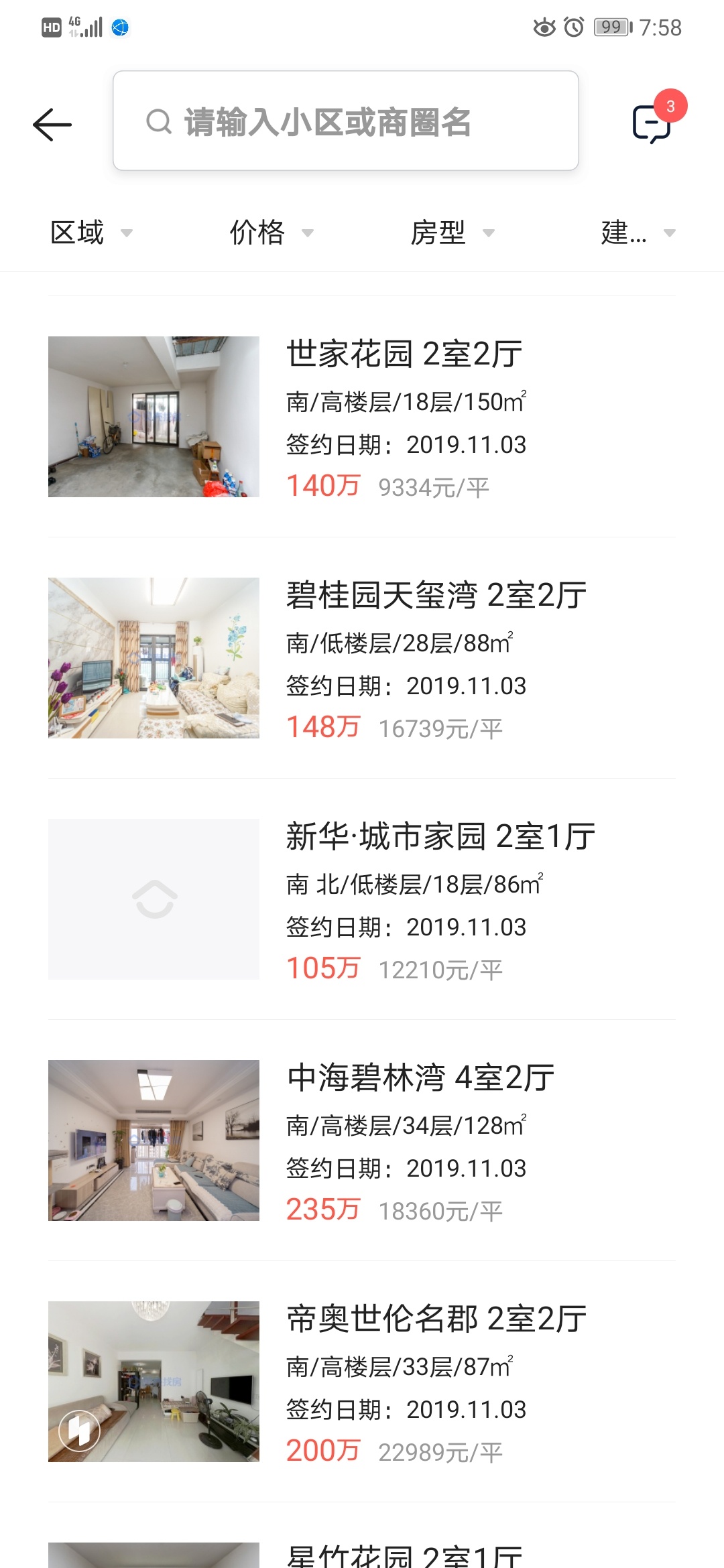View the 帝奥世伦名郡 2室2厅 listing

362,1382
